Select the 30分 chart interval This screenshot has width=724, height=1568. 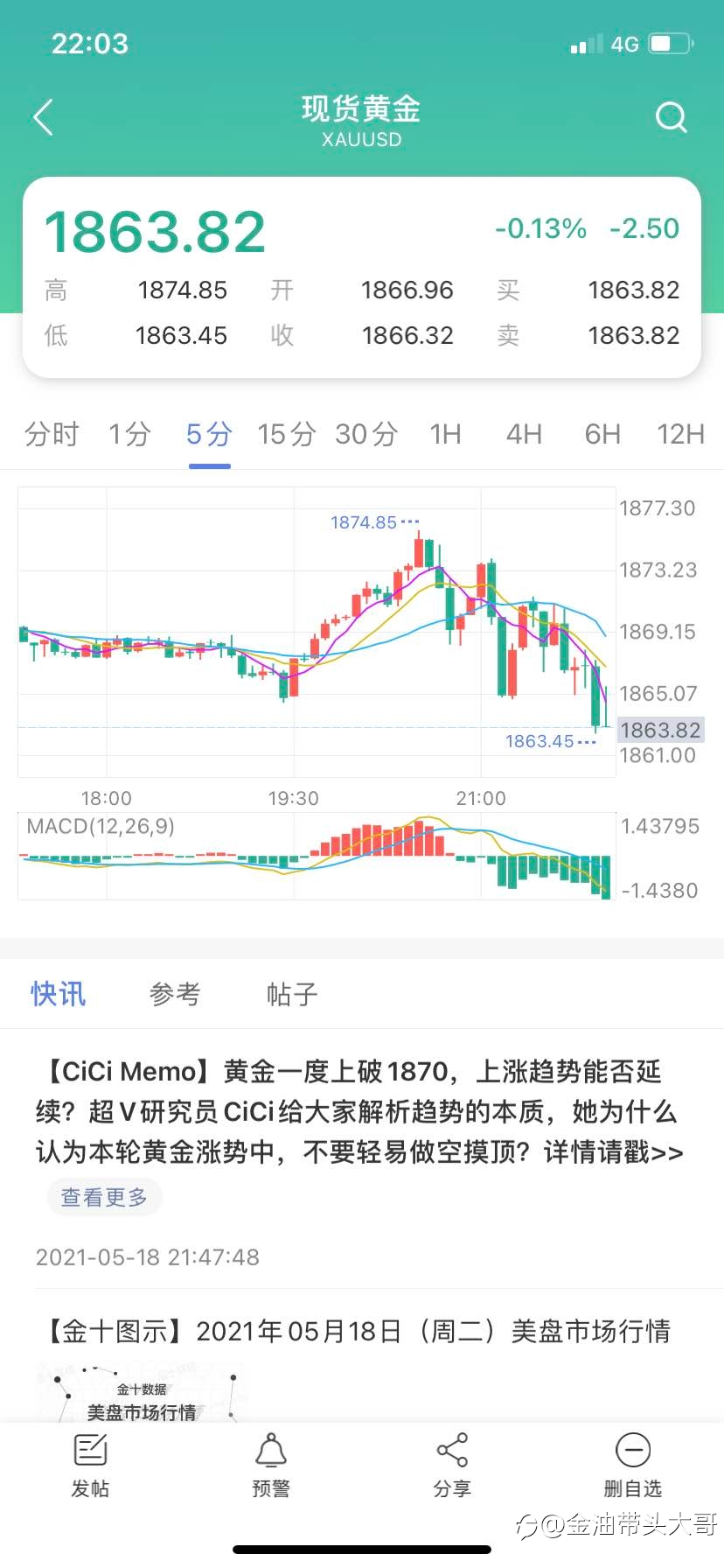366,434
